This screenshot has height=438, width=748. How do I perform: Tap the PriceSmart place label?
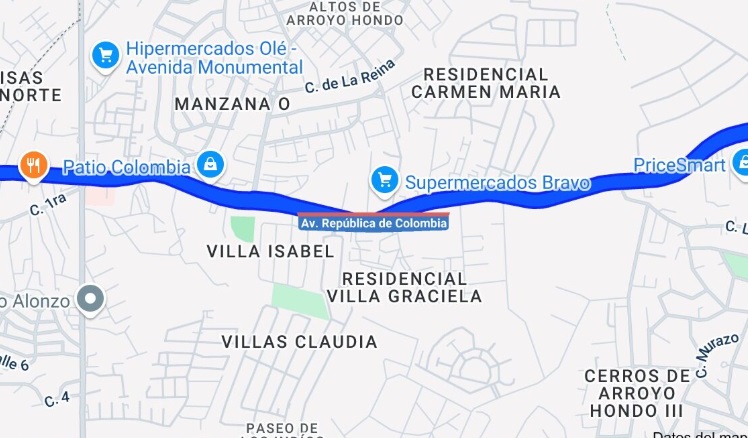click(679, 164)
